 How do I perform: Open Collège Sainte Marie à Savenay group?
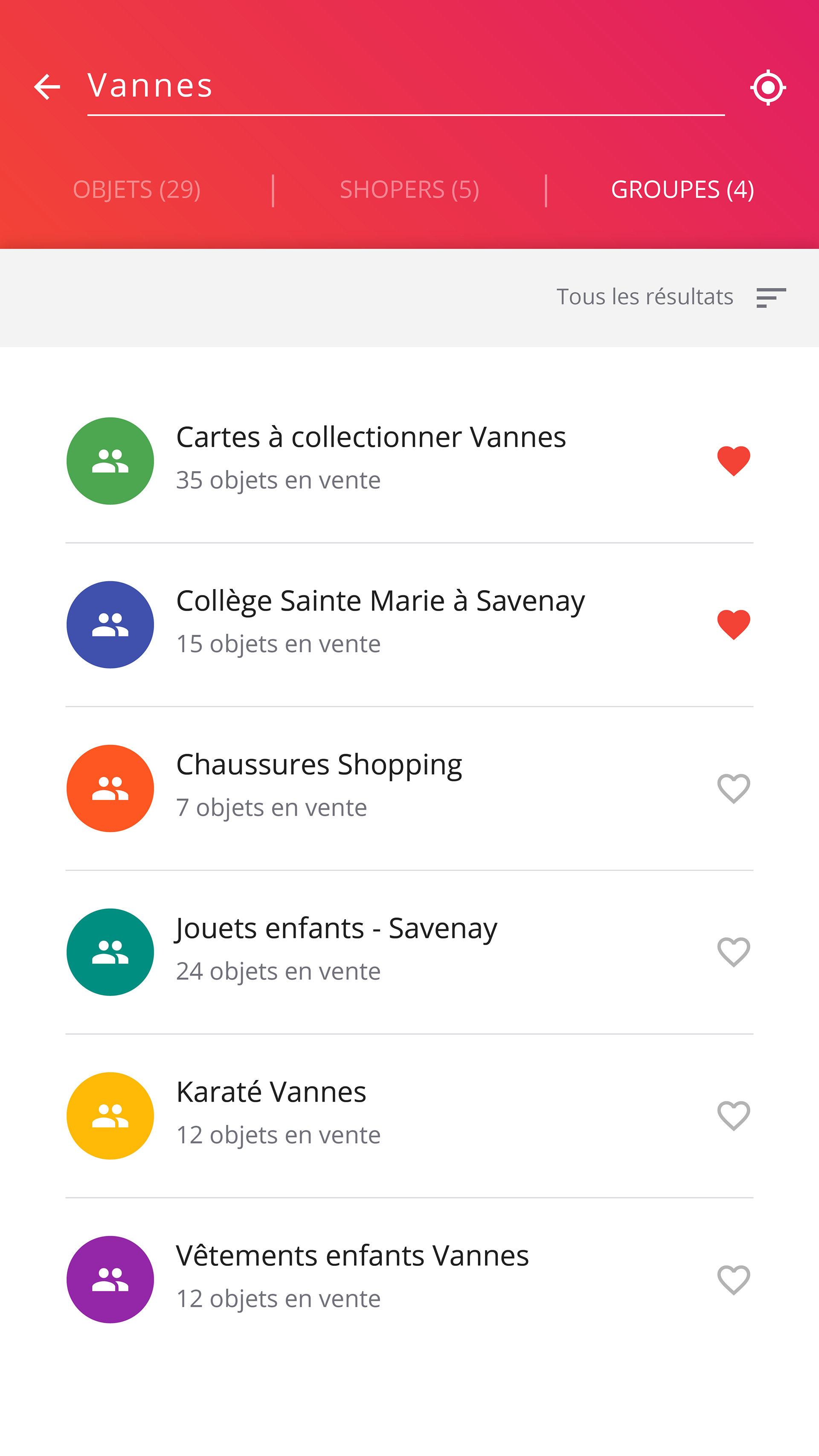click(x=409, y=625)
